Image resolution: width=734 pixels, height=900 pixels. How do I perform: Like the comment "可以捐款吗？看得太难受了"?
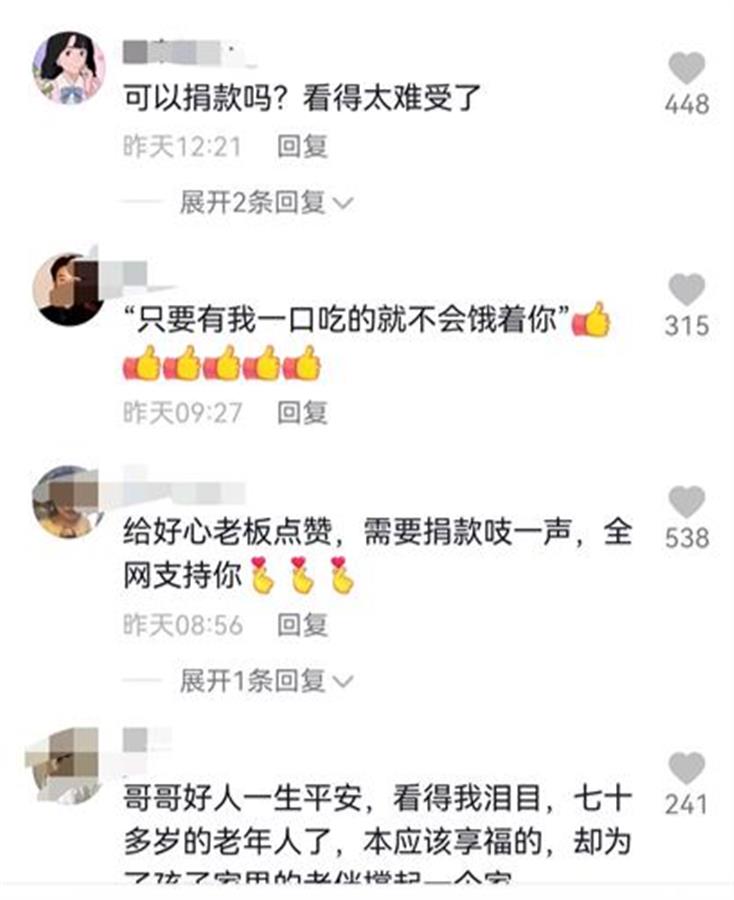[686, 69]
